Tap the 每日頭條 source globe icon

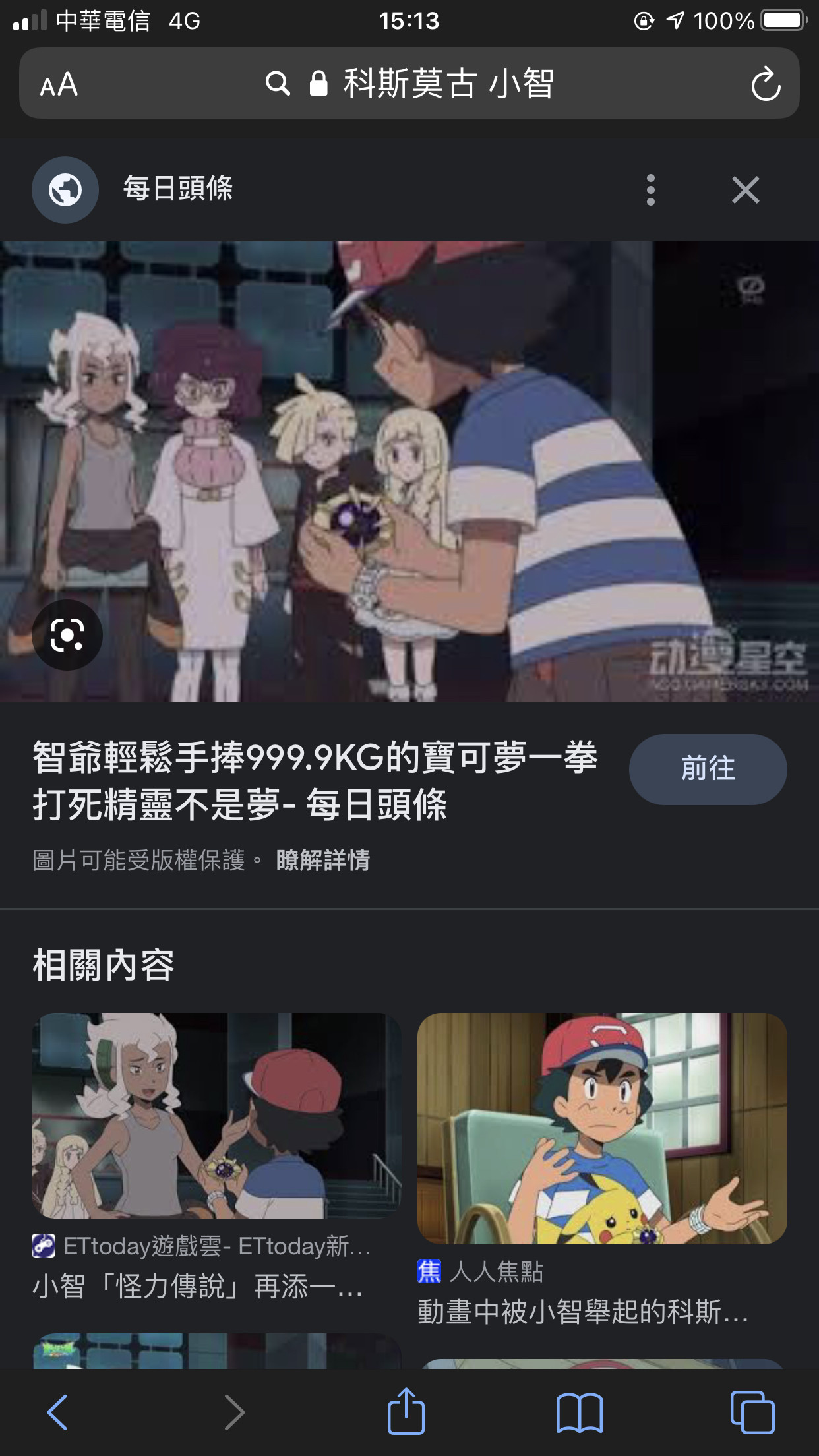pos(65,190)
